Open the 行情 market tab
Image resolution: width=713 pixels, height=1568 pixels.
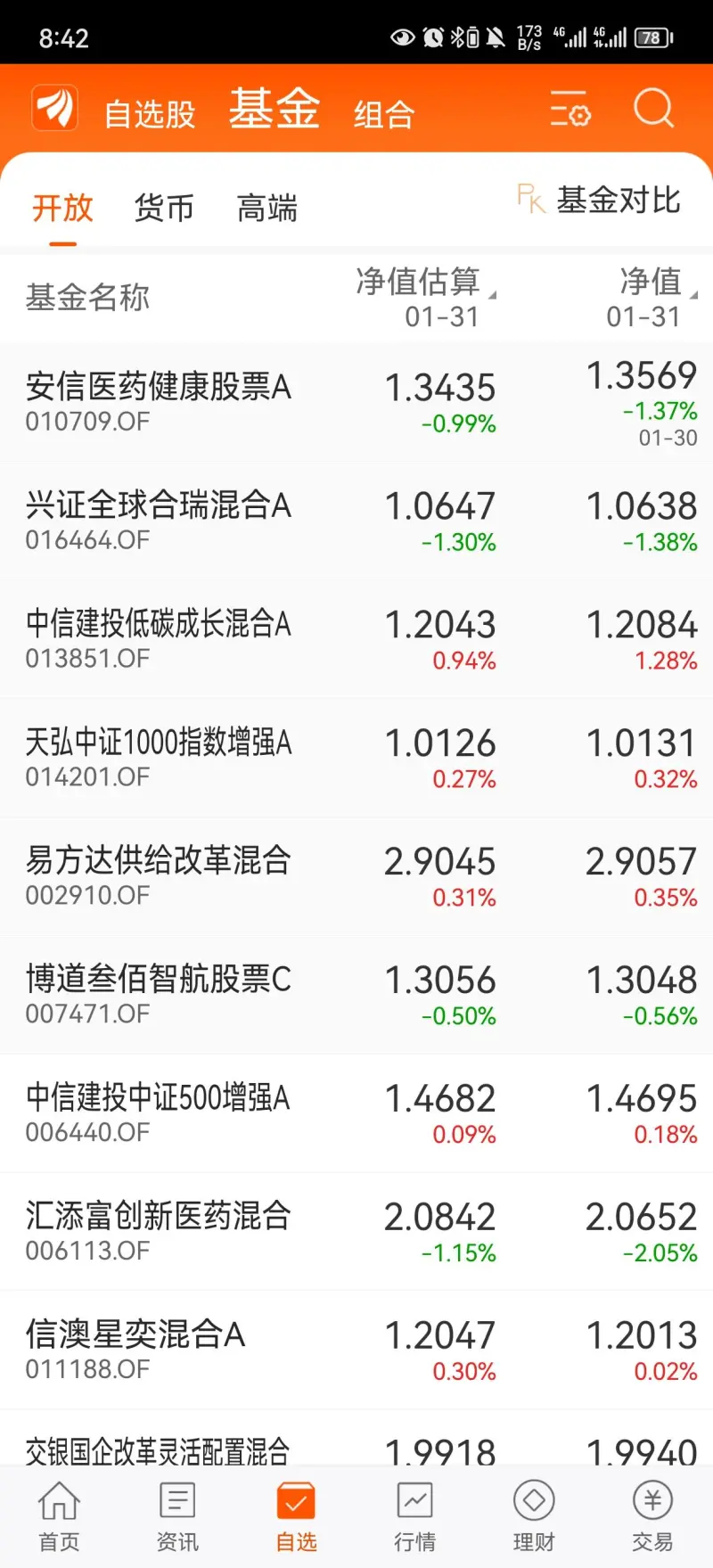click(x=415, y=1516)
